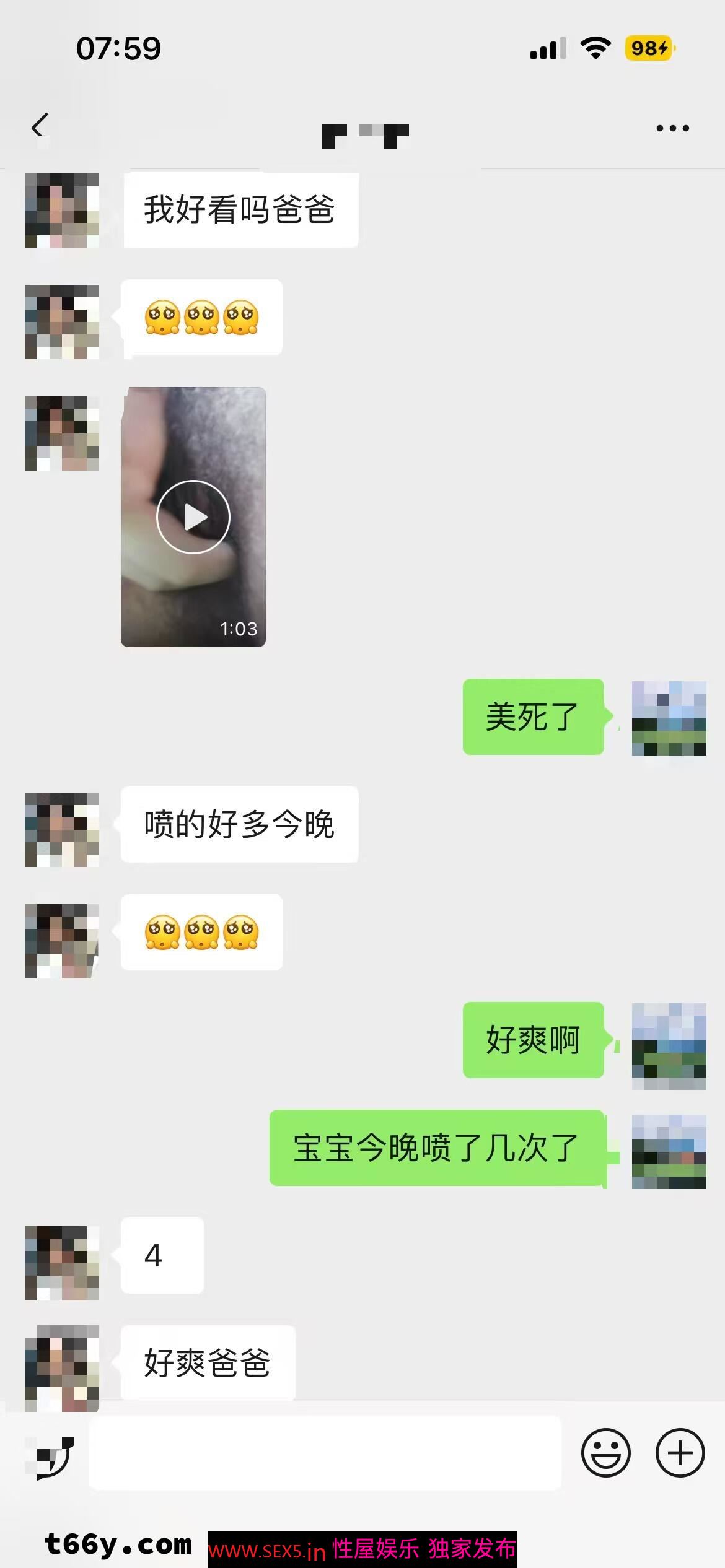Screen dimensions: 725x1568
Task: Open the plus attachment menu
Action: pos(680,1453)
